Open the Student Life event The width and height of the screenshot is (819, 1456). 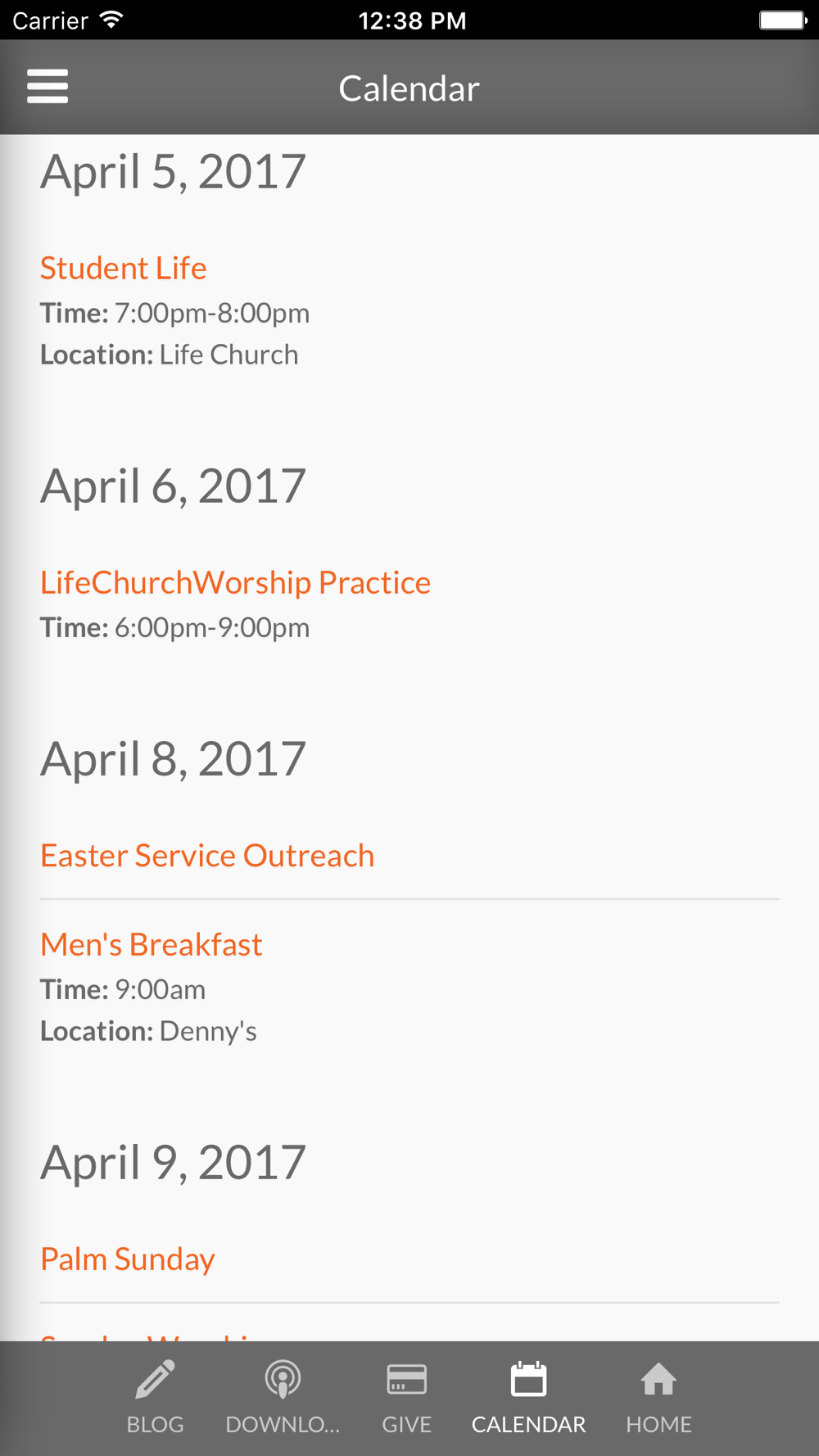pyautogui.click(x=124, y=268)
